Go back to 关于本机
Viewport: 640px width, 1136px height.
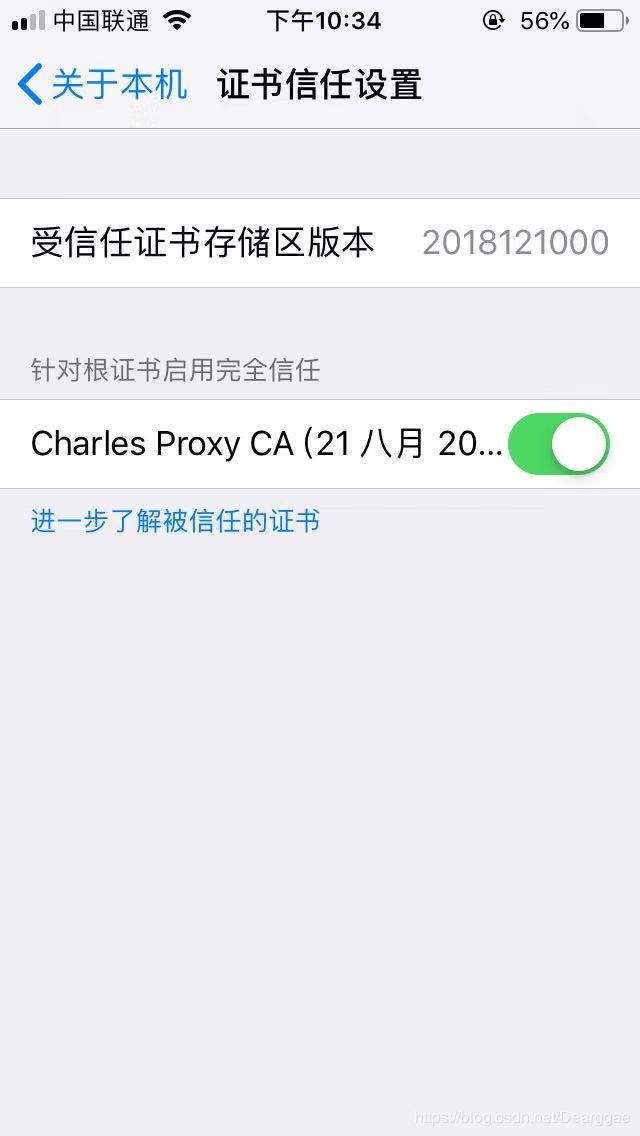(102, 84)
